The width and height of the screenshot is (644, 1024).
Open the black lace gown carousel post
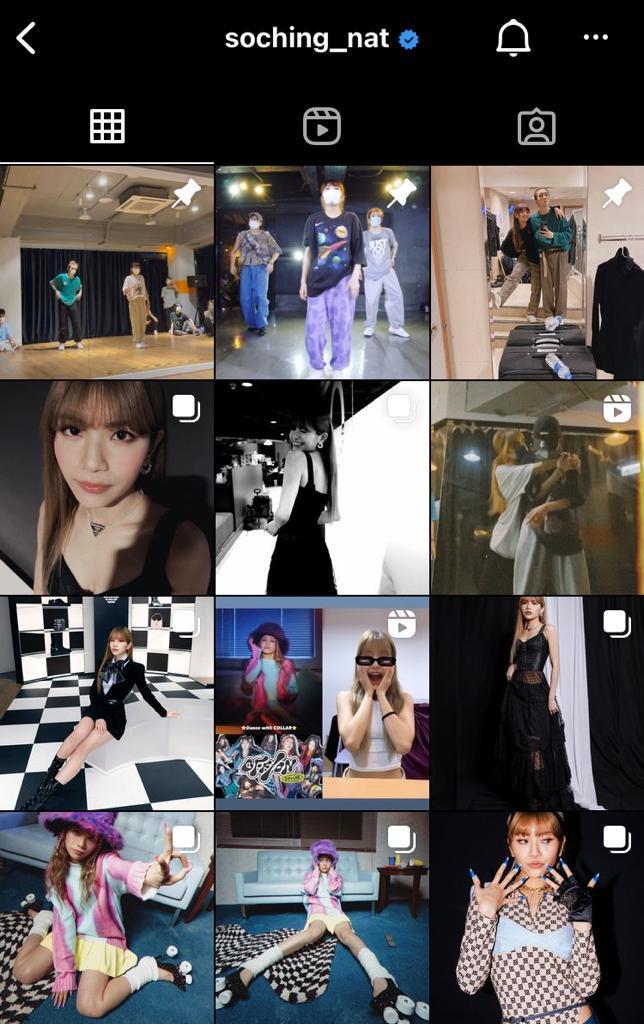click(x=537, y=703)
